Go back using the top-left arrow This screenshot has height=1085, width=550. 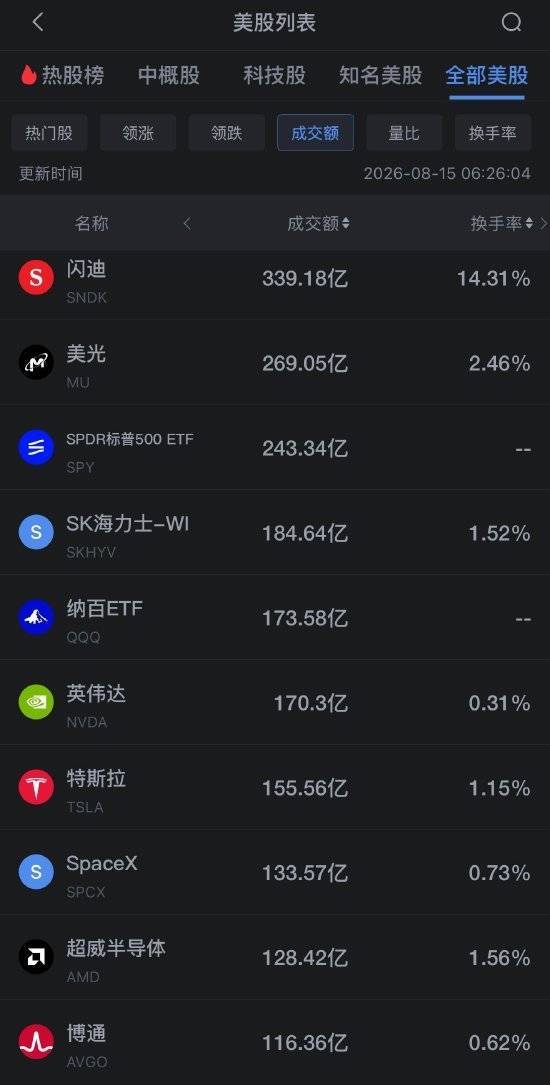point(38,22)
